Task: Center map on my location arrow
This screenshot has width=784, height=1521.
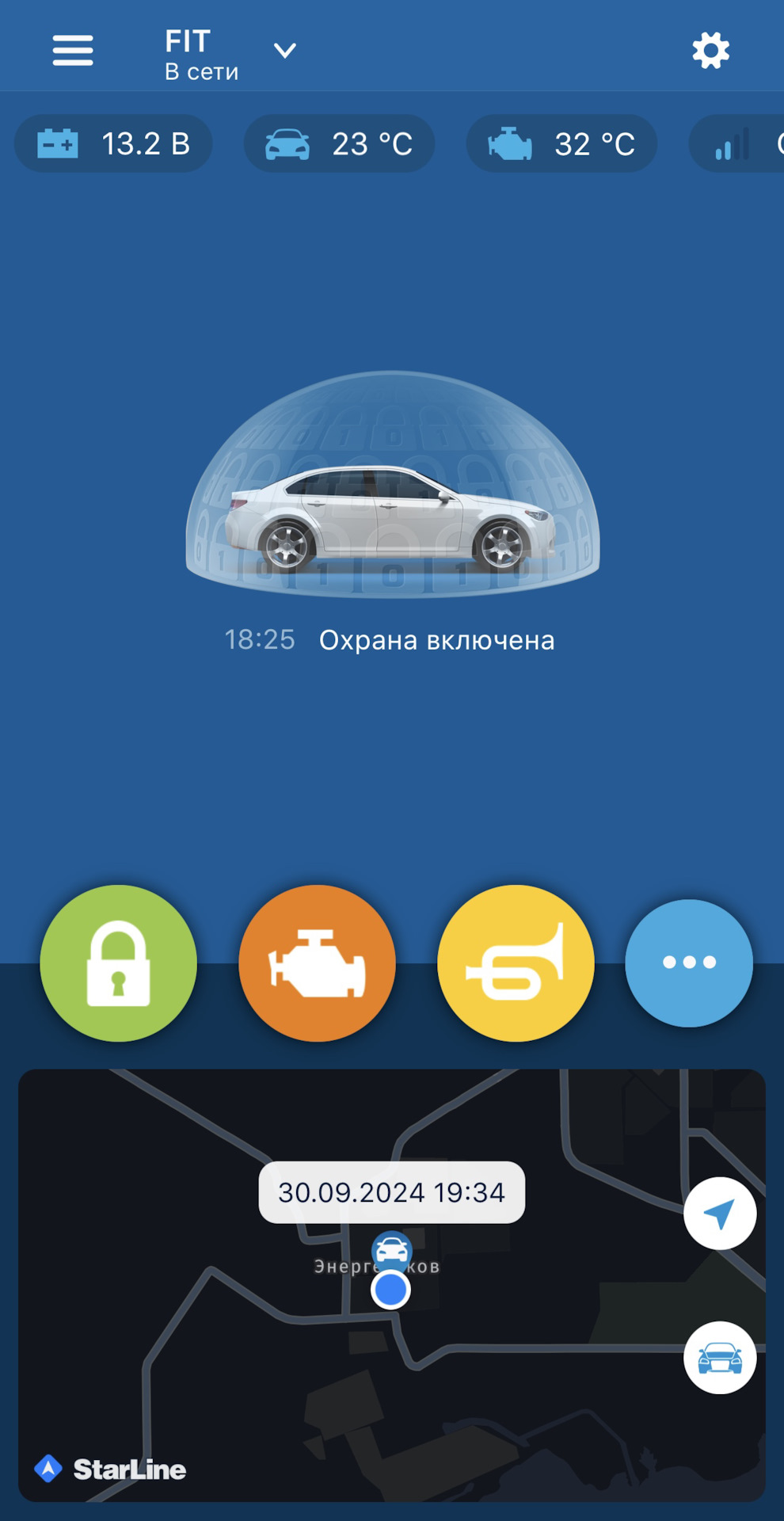Action: pos(719,1213)
